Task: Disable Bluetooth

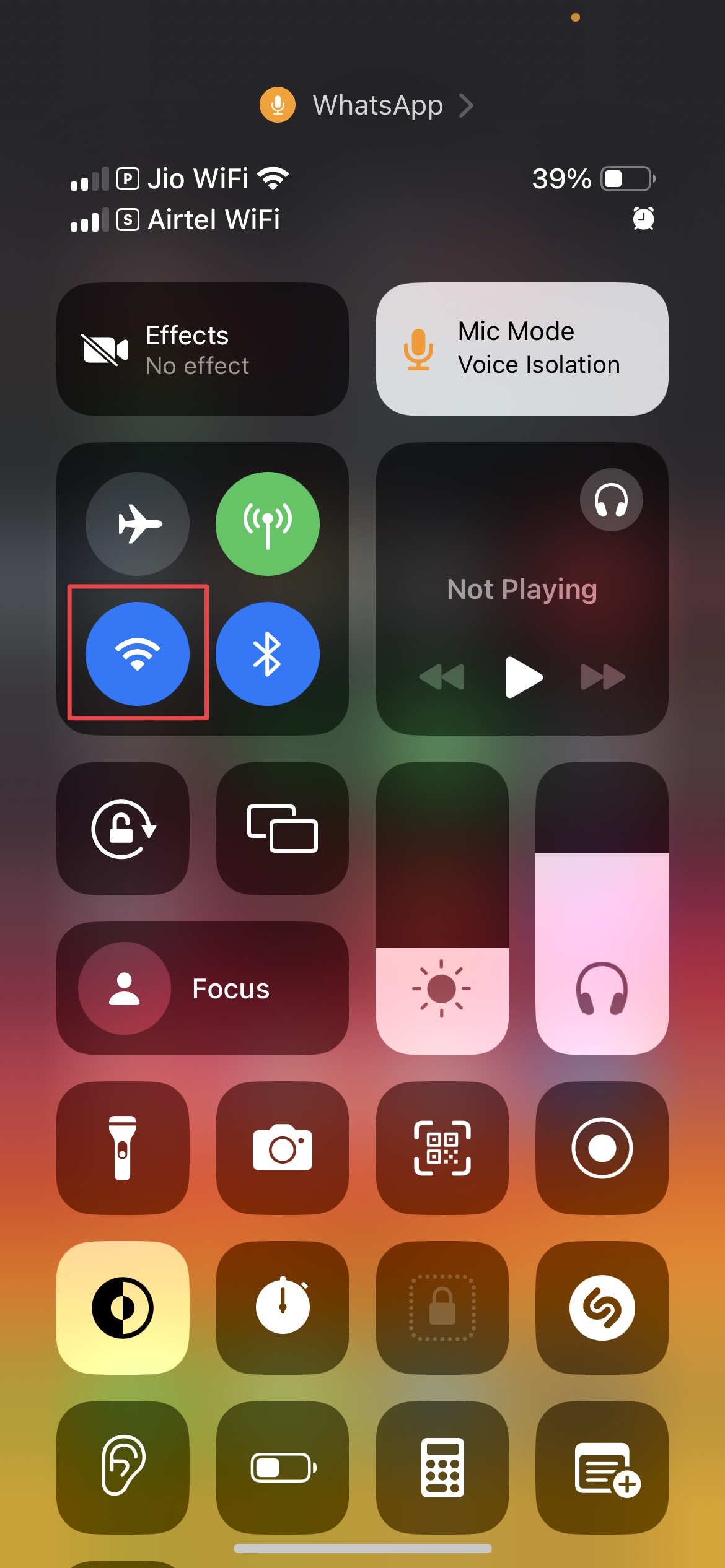Action: click(x=268, y=654)
